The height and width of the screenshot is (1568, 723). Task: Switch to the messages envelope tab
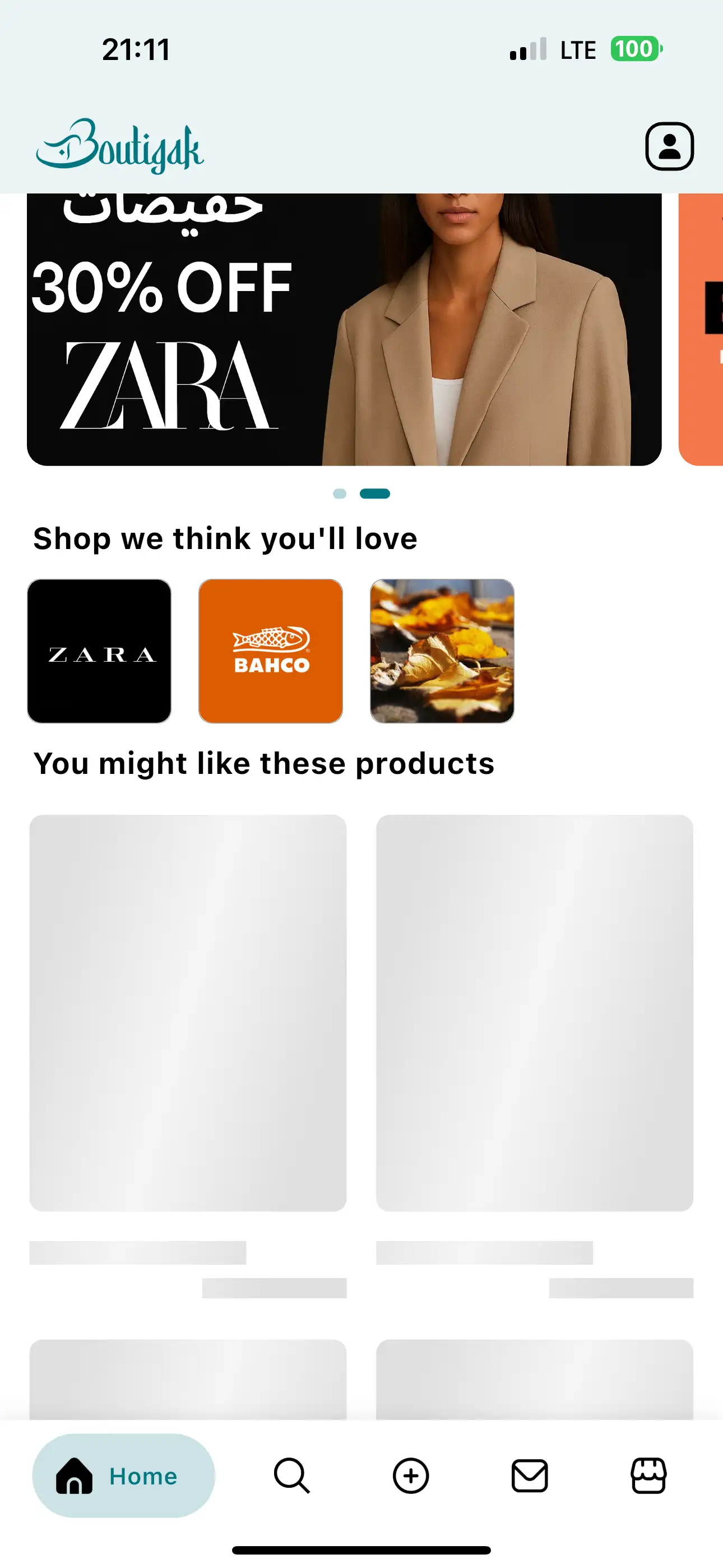530,1475
